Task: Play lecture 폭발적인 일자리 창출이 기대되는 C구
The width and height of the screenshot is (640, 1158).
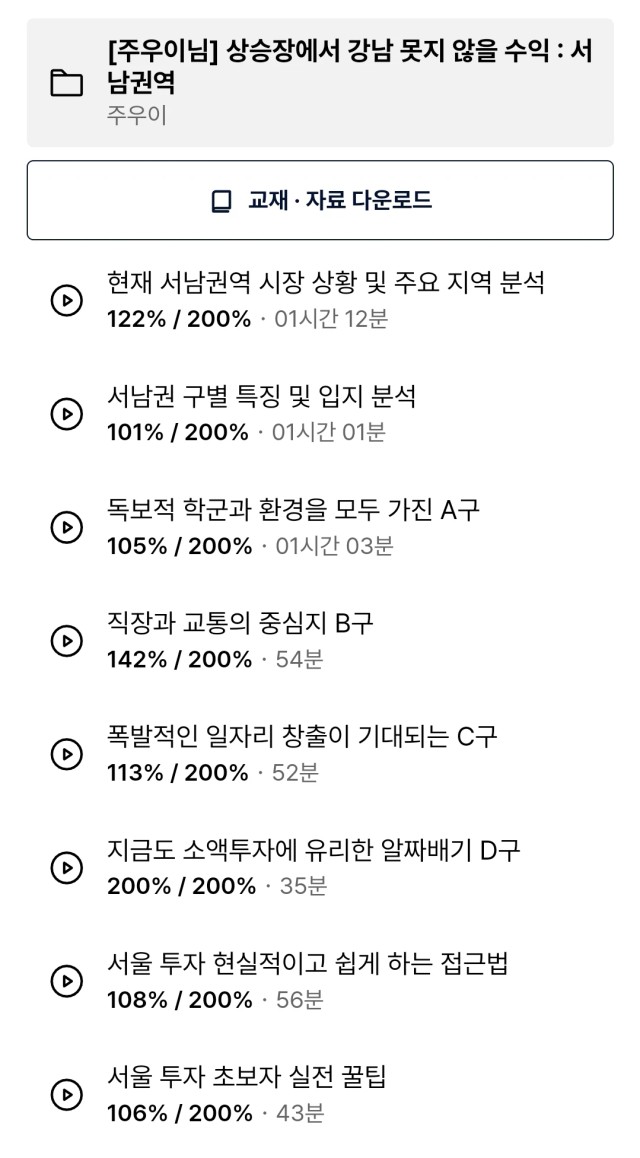Action: (x=320, y=754)
